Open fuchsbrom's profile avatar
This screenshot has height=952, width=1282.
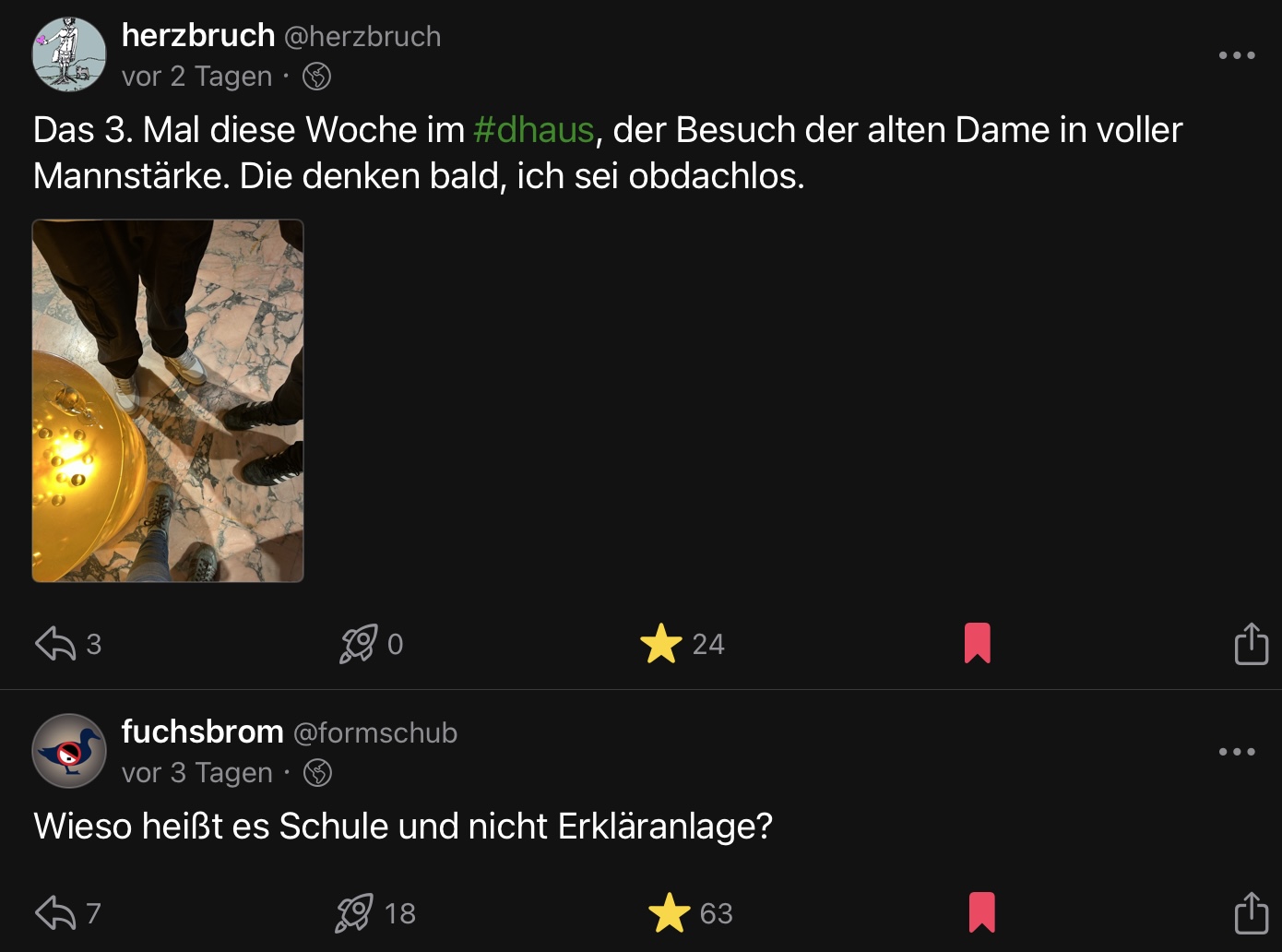click(69, 751)
